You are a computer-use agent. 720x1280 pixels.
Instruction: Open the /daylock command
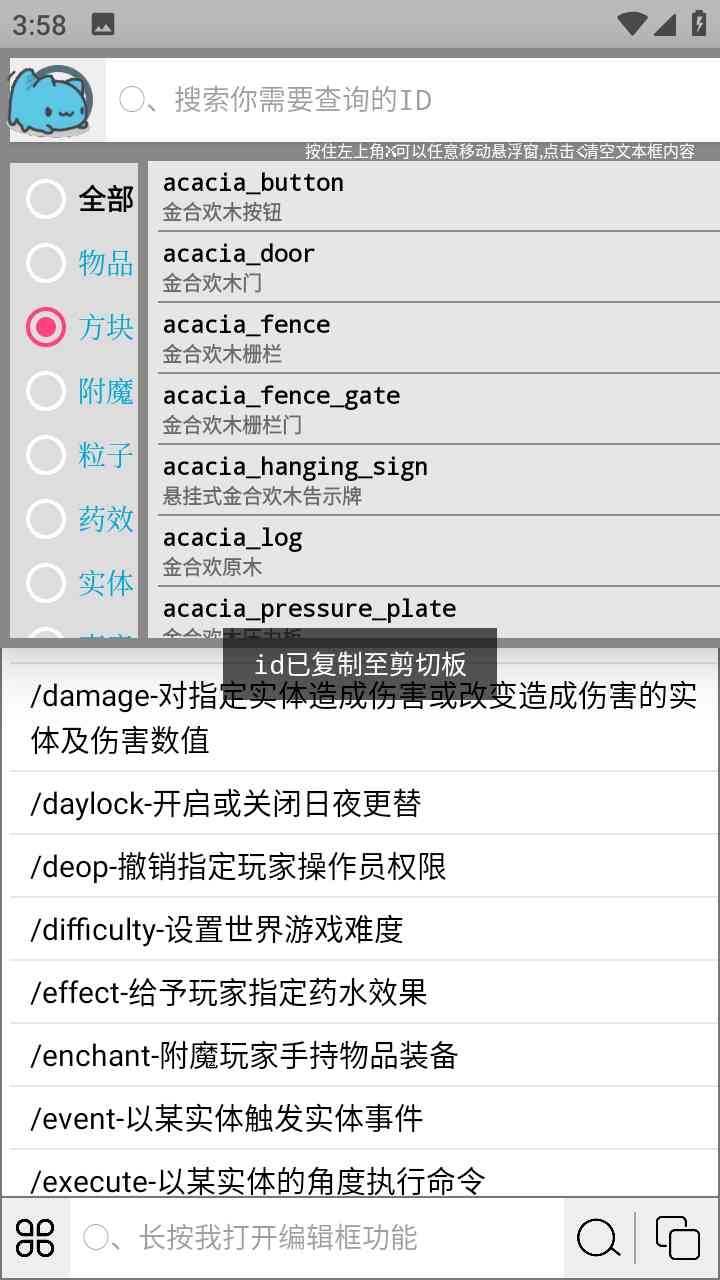(360, 803)
